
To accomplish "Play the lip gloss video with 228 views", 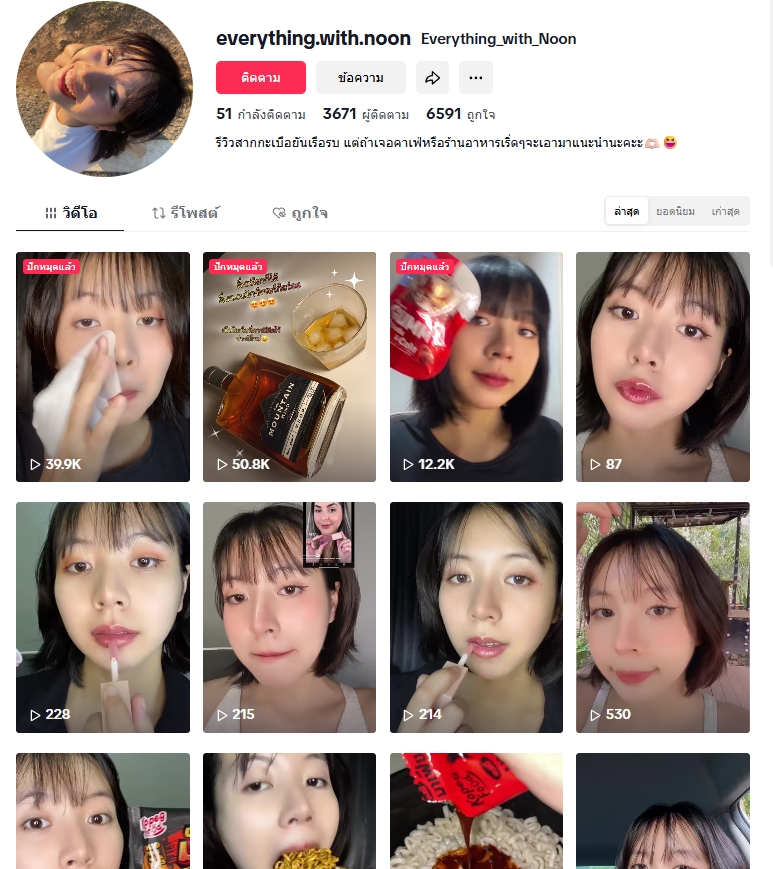I will pos(103,617).
